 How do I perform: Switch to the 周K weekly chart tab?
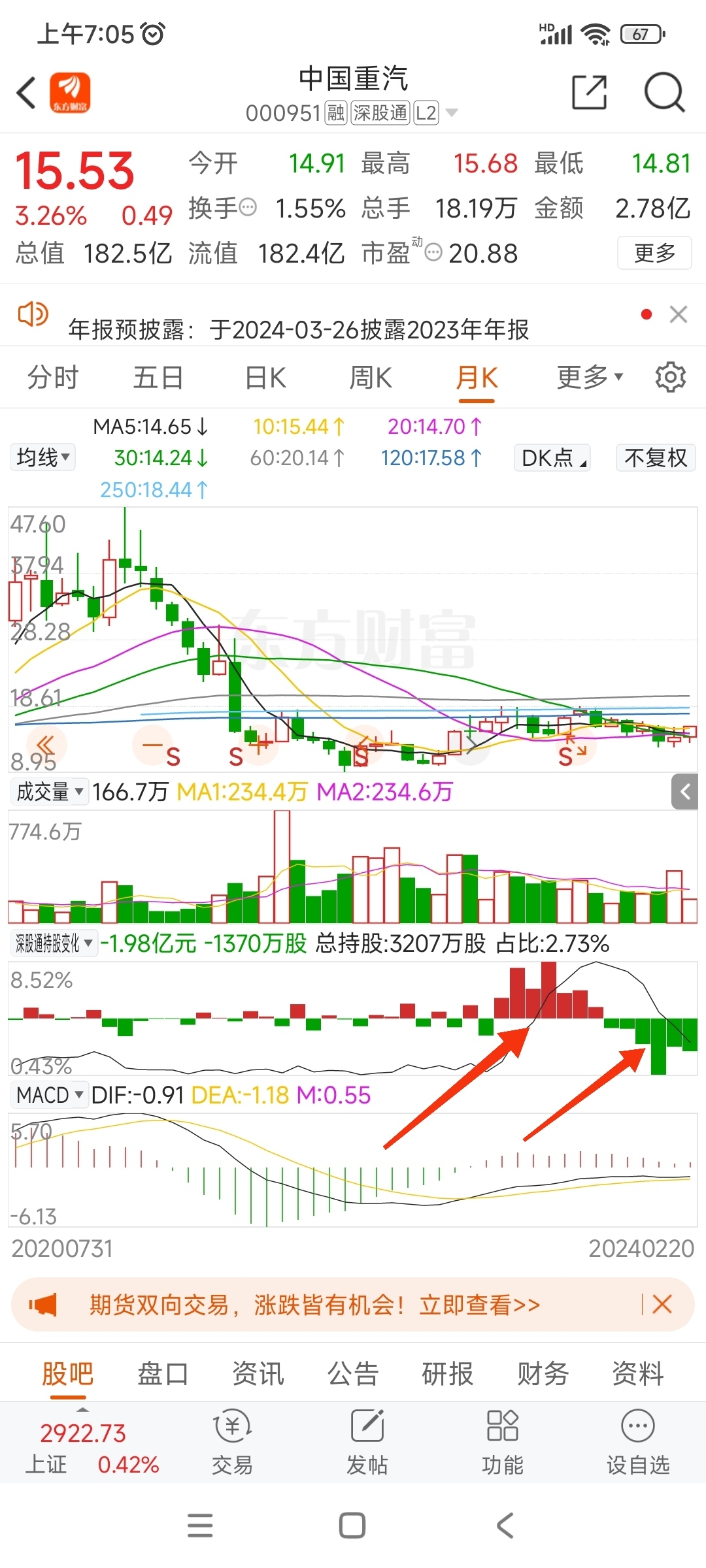coord(370,377)
